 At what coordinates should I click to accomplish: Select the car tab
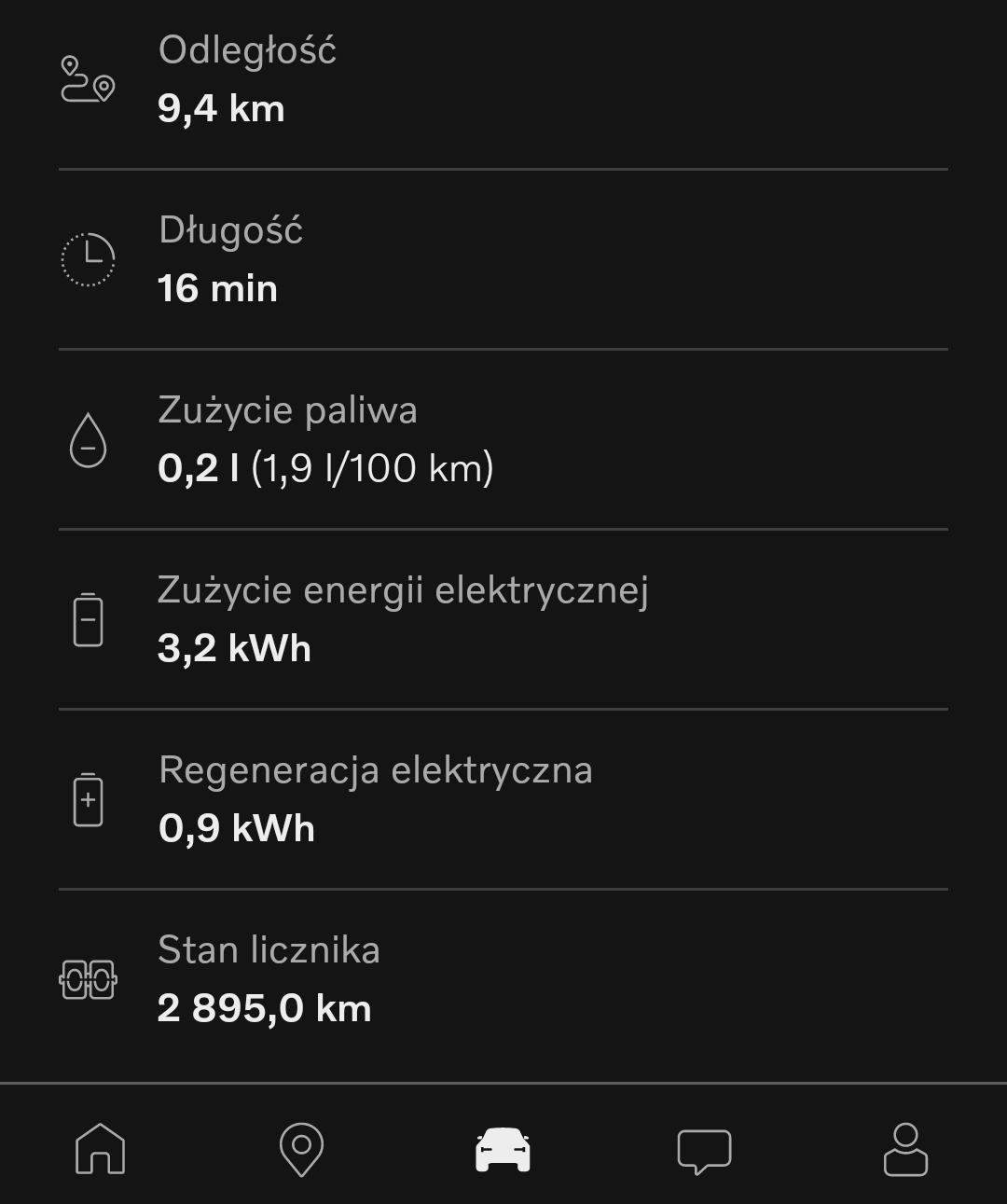coord(503,1149)
